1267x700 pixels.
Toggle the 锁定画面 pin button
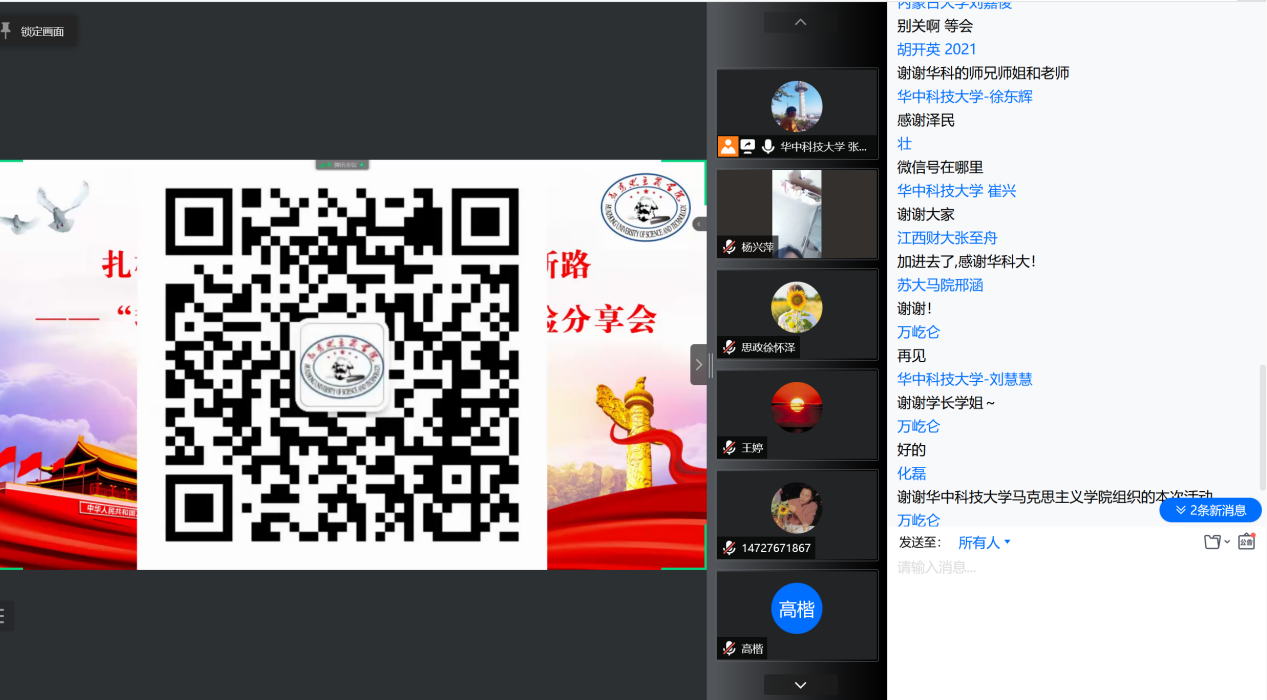(35, 31)
